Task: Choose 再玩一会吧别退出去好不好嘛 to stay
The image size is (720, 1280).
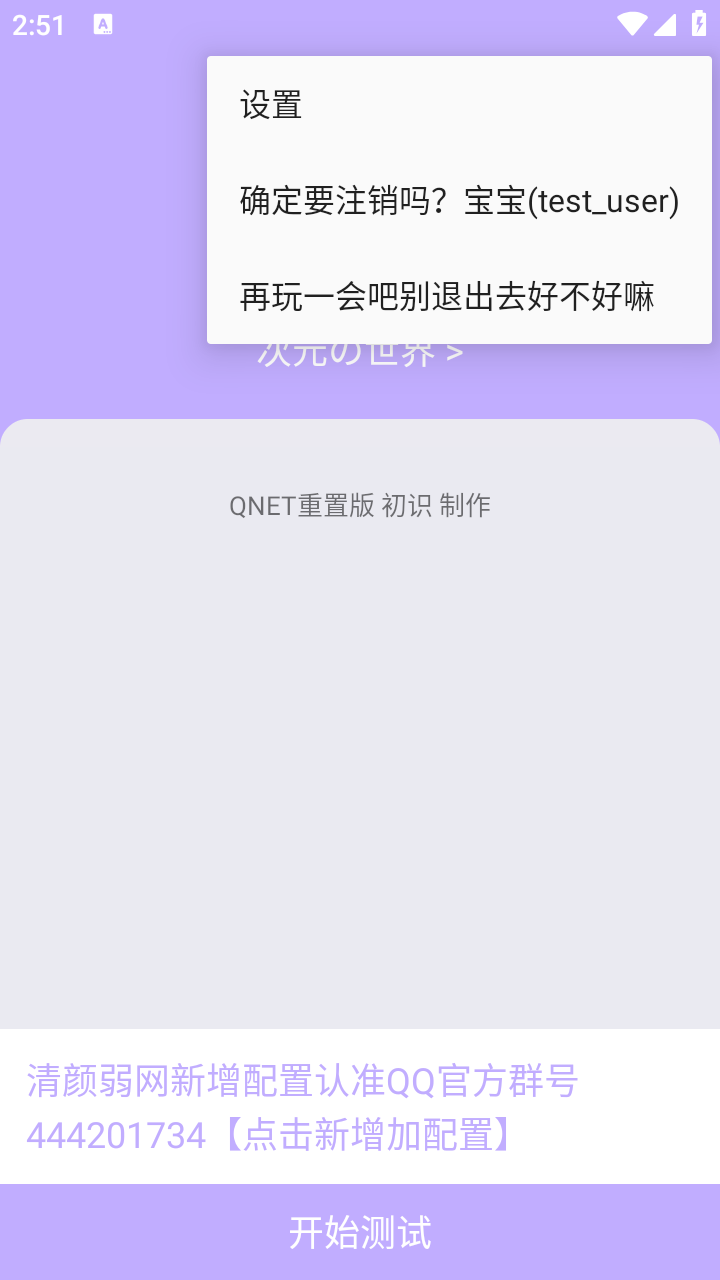Action: point(447,297)
